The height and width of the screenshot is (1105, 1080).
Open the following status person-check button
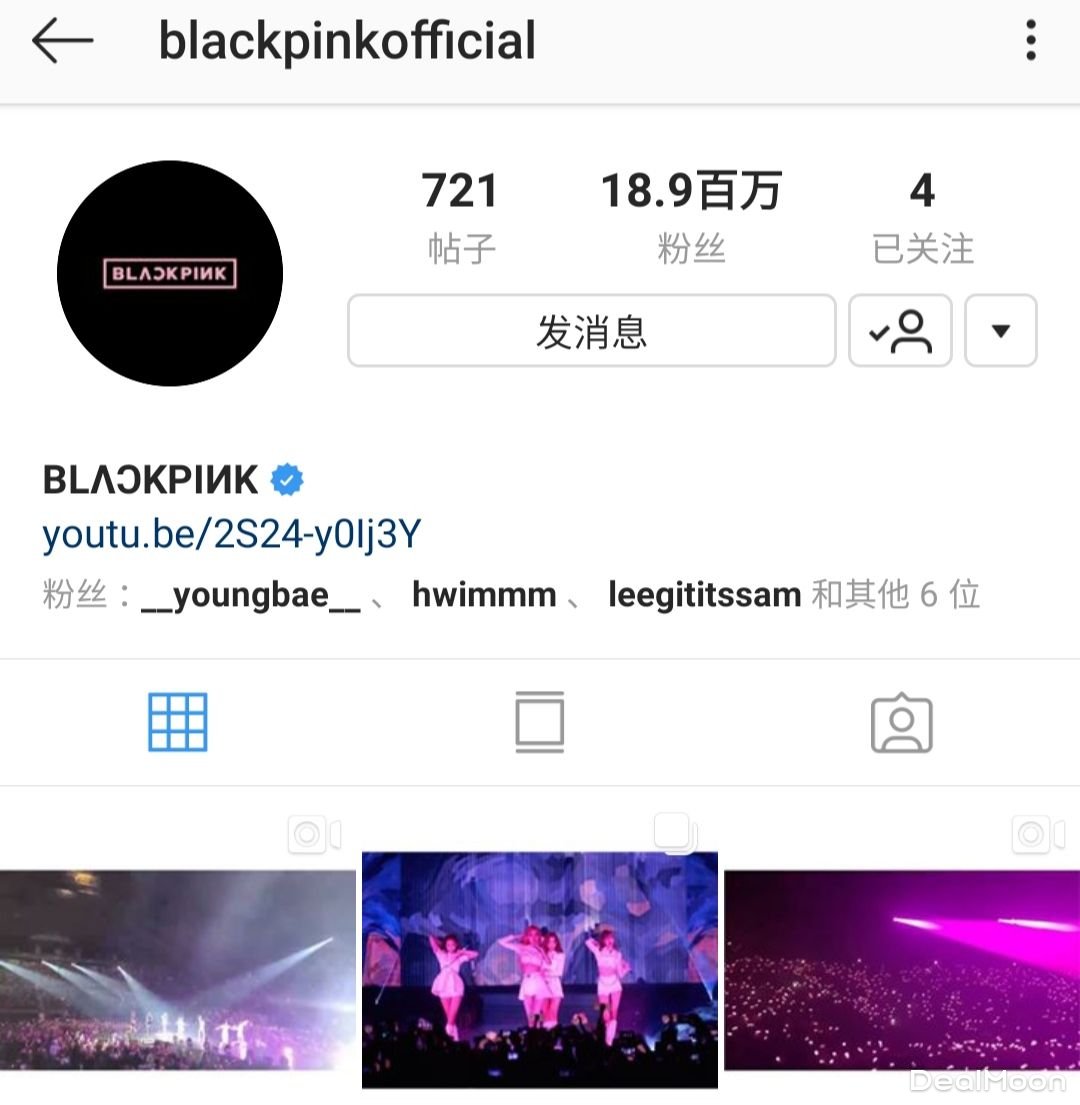click(900, 331)
